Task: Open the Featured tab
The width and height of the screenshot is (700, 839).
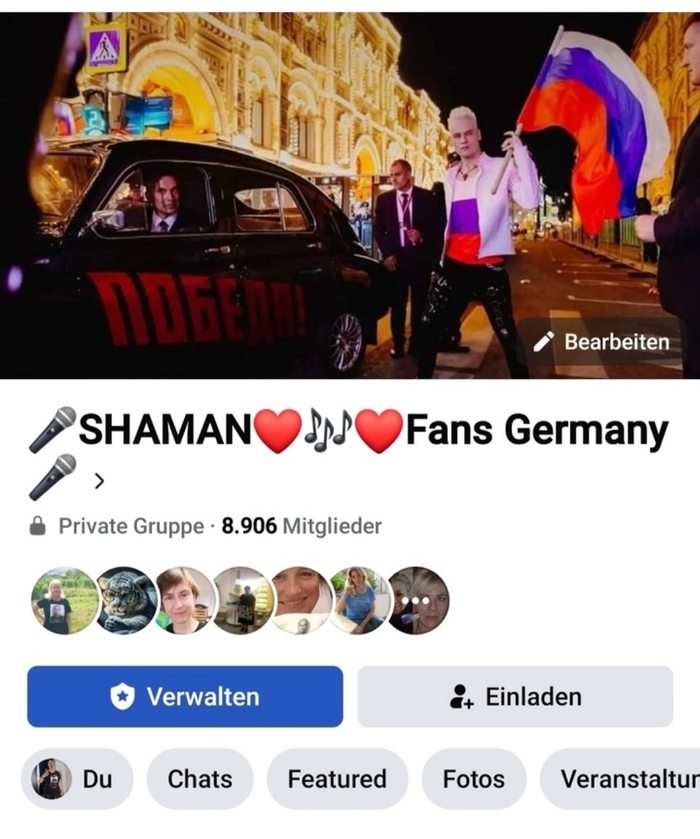Action: (x=337, y=779)
